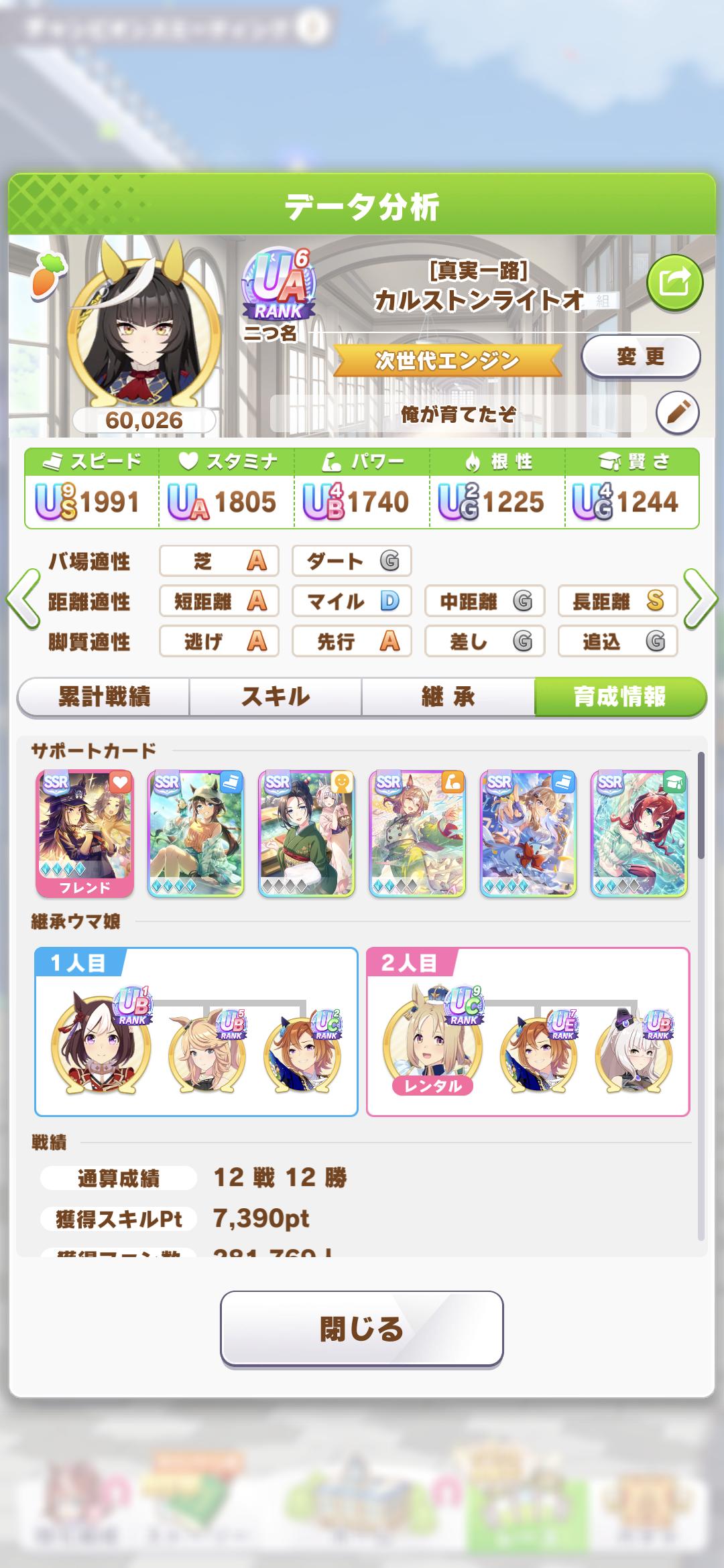Open the fifth support card with speed icon

[x=528, y=833]
